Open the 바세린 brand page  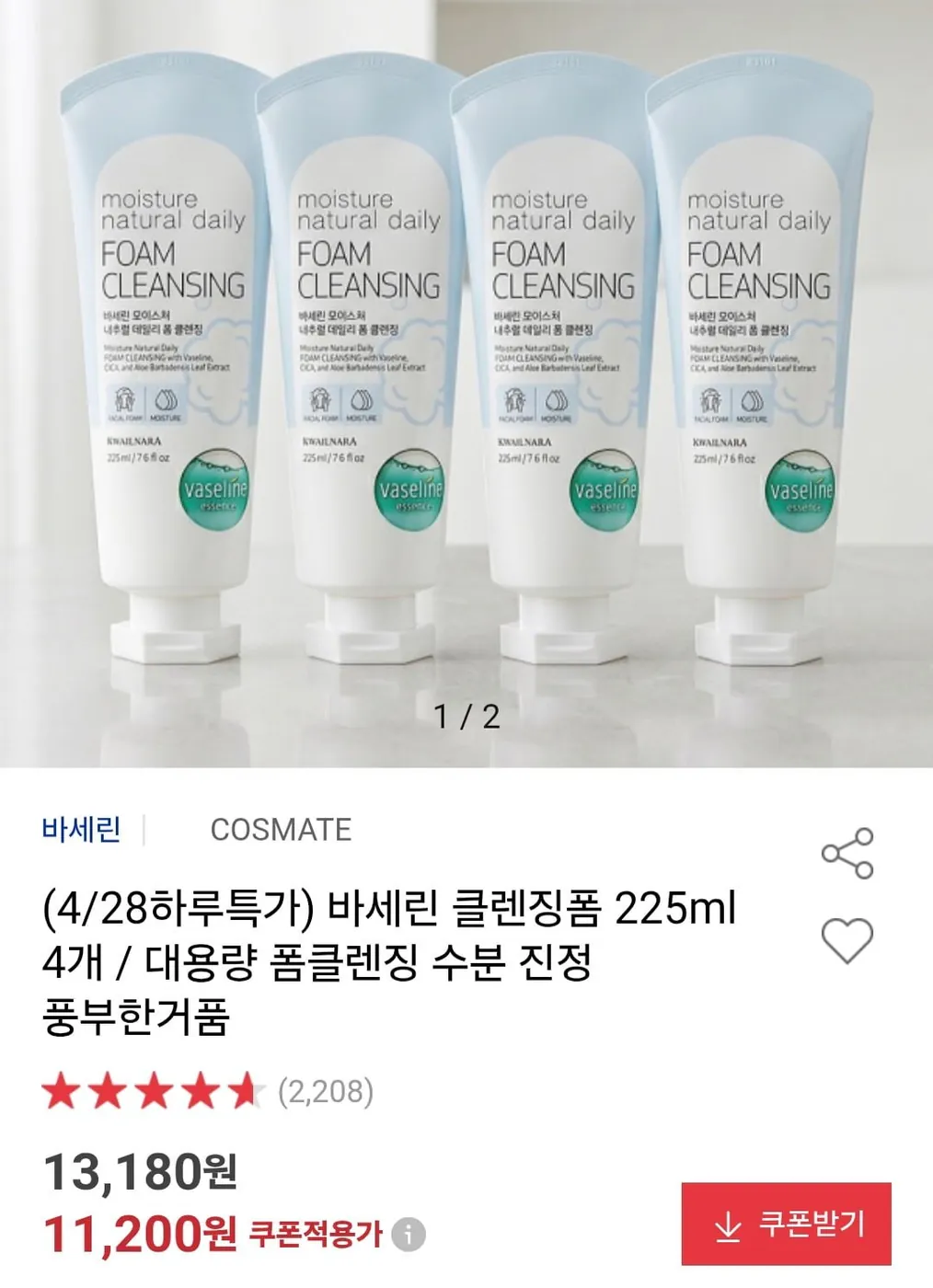pos(81,829)
